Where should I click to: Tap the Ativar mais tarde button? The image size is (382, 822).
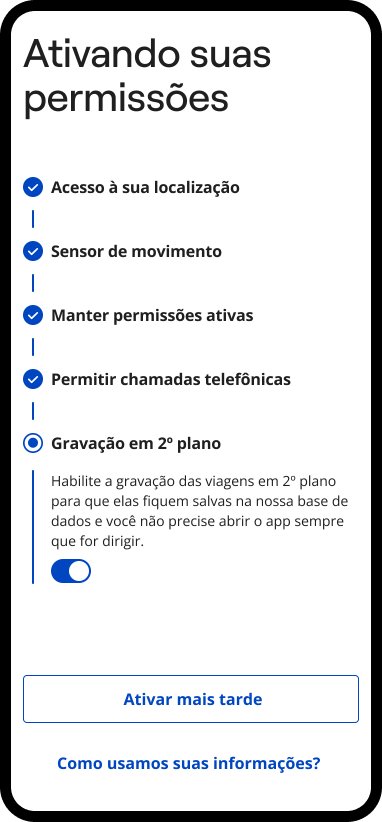[191, 699]
